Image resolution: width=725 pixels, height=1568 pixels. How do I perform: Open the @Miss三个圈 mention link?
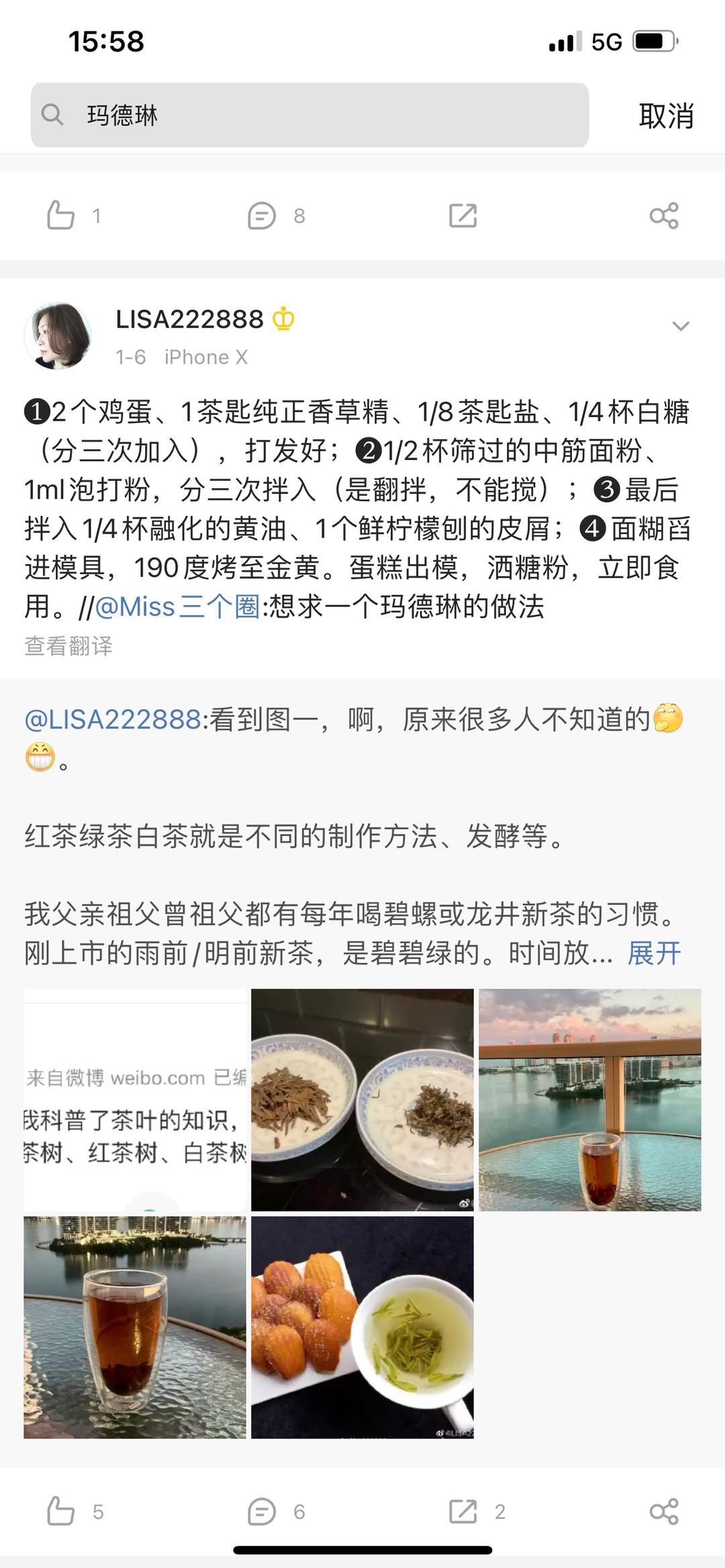[177, 607]
